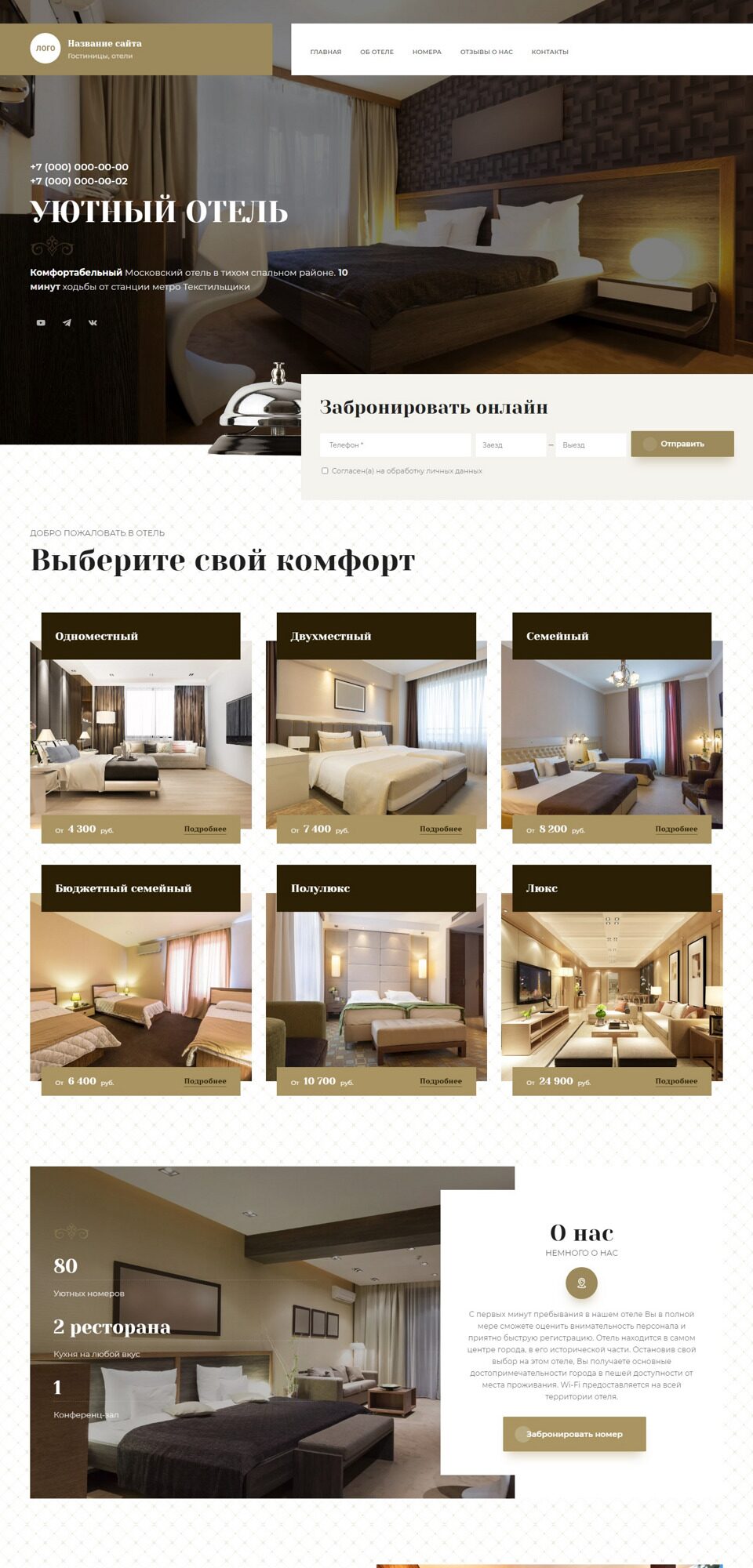The height and width of the screenshot is (1568, 753).
Task: Open the VK social icon
Action: pyautogui.click(x=93, y=322)
